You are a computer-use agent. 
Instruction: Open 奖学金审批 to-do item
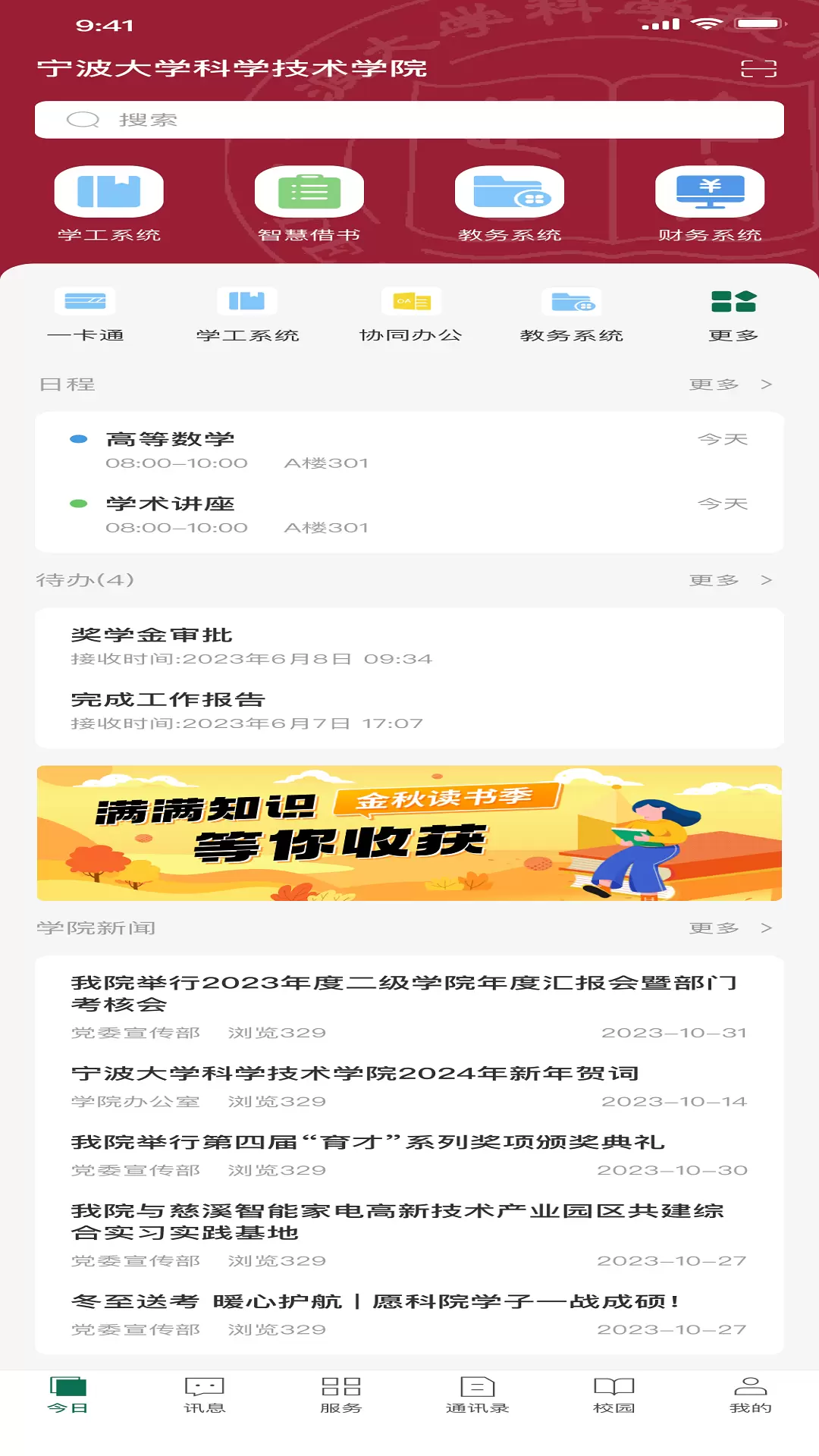point(409,646)
